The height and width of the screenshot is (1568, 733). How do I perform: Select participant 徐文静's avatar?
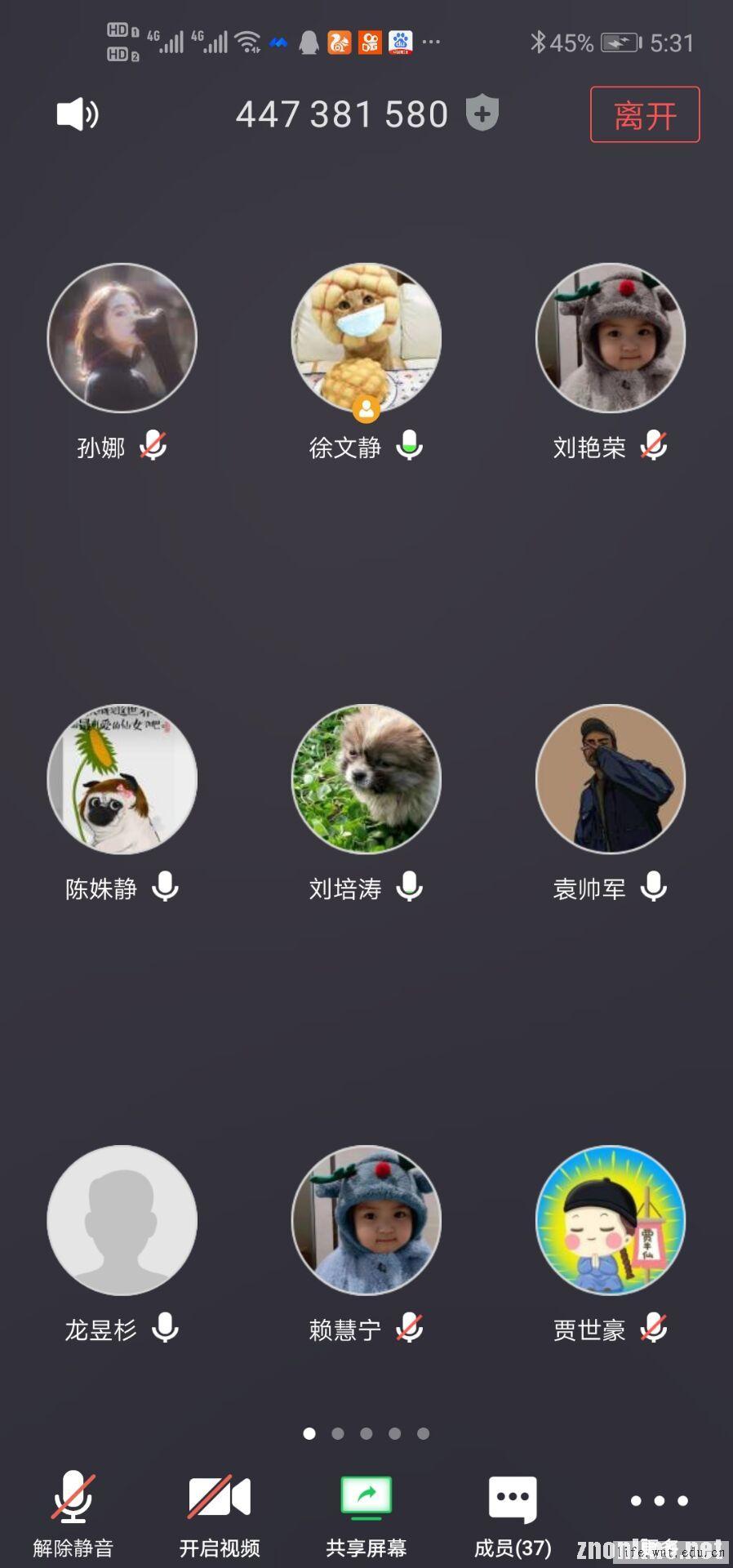point(366,337)
